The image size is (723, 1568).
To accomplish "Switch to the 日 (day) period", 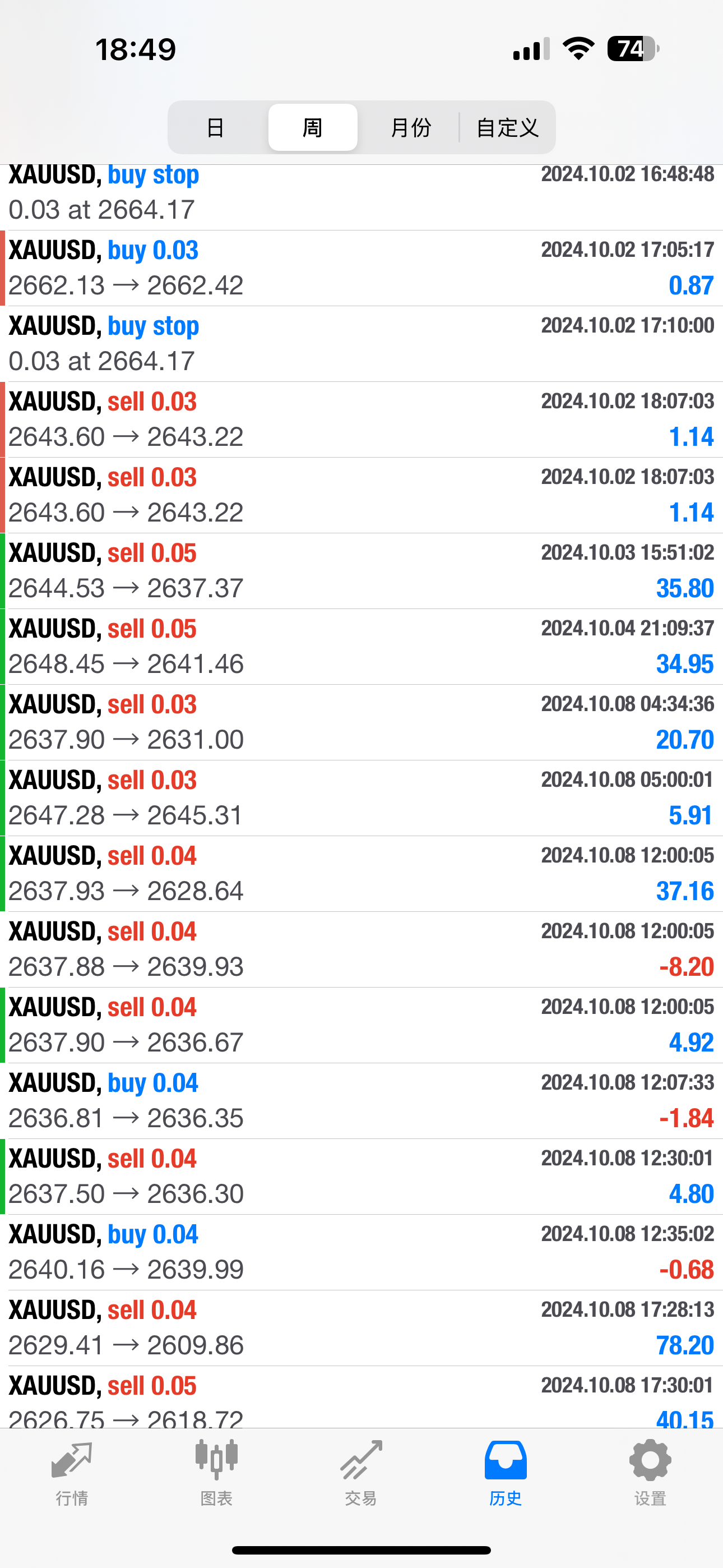I will 215,127.
